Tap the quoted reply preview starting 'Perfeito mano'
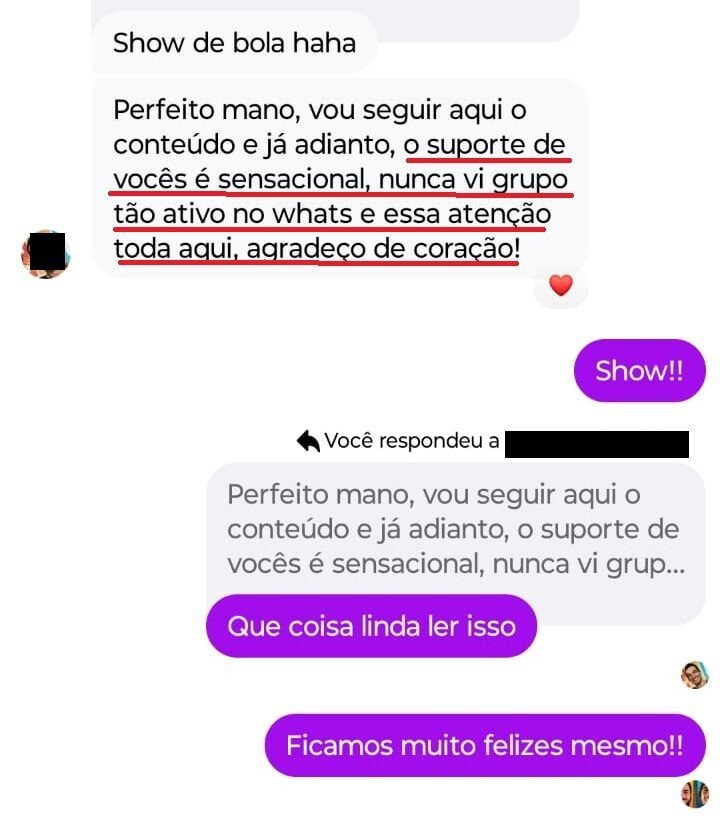The width and height of the screenshot is (720, 826). tap(455, 530)
